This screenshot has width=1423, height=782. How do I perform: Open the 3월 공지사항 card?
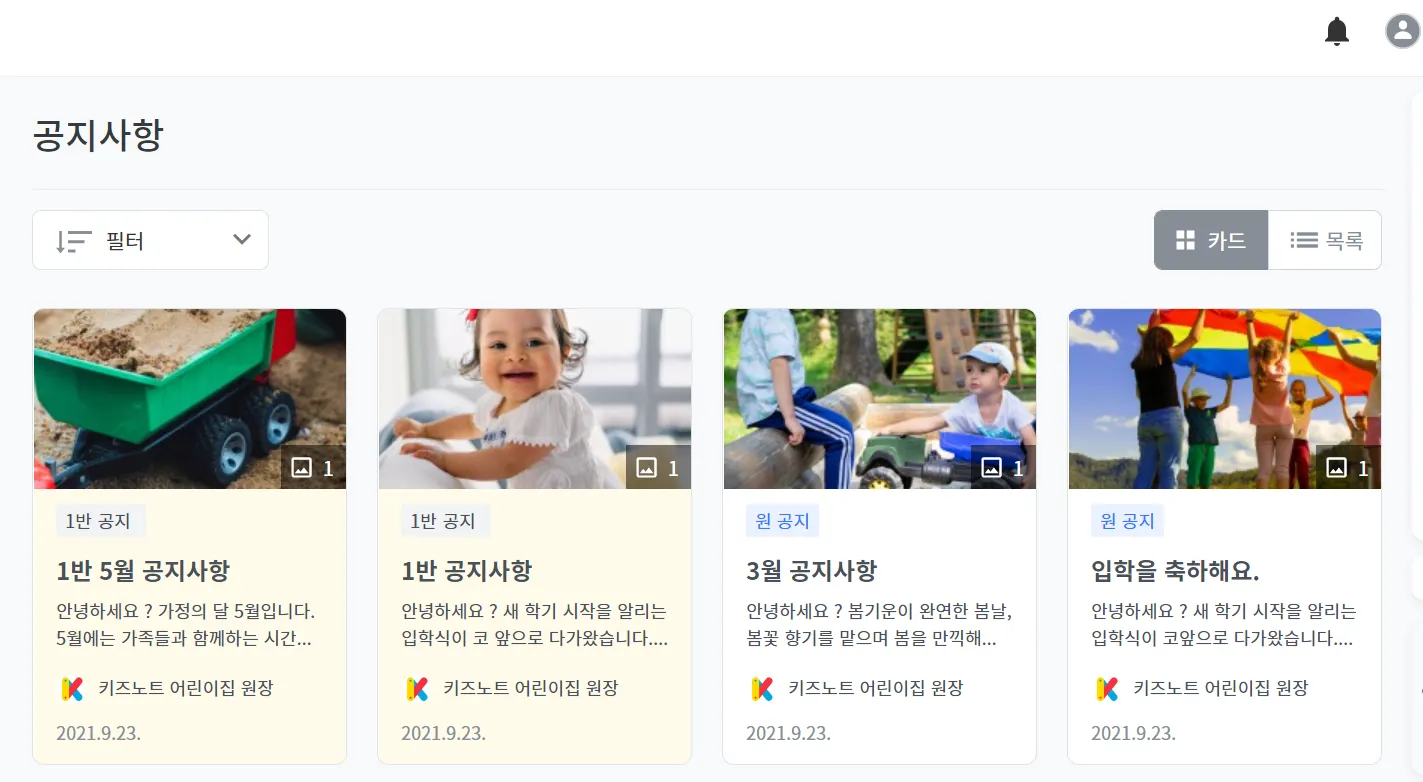click(x=880, y=536)
